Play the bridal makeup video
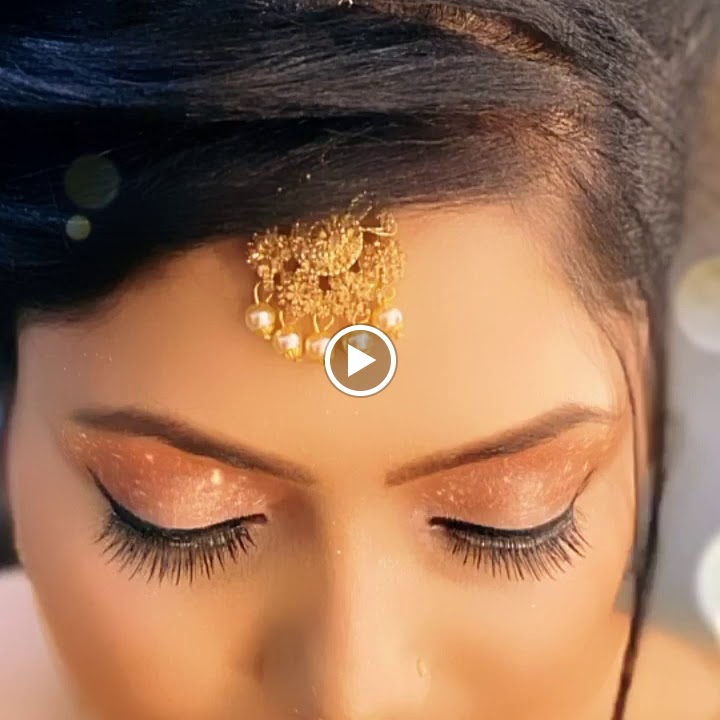 point(360,360)
